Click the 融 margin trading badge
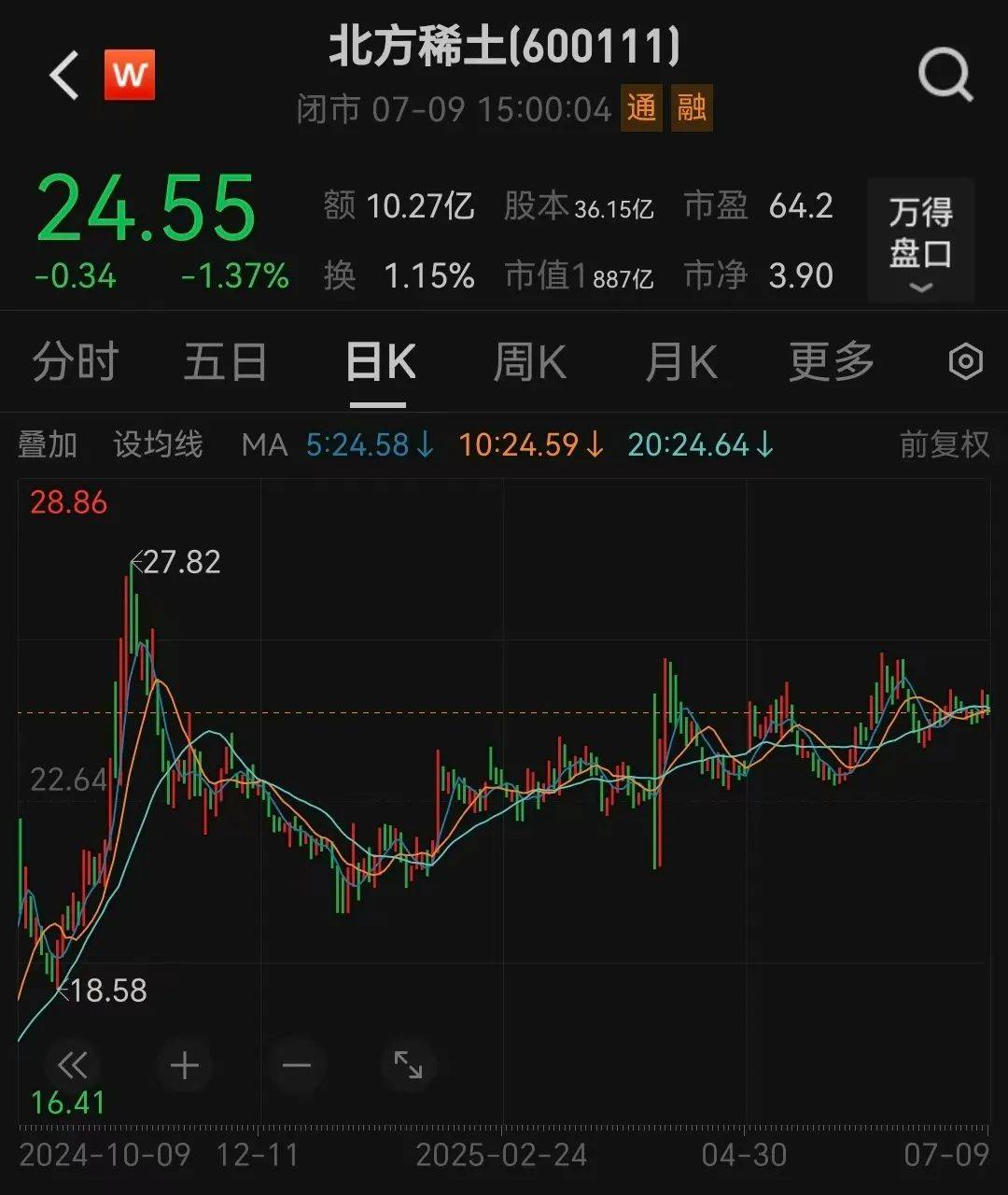1008x1195 pixels. click(691, 109)
